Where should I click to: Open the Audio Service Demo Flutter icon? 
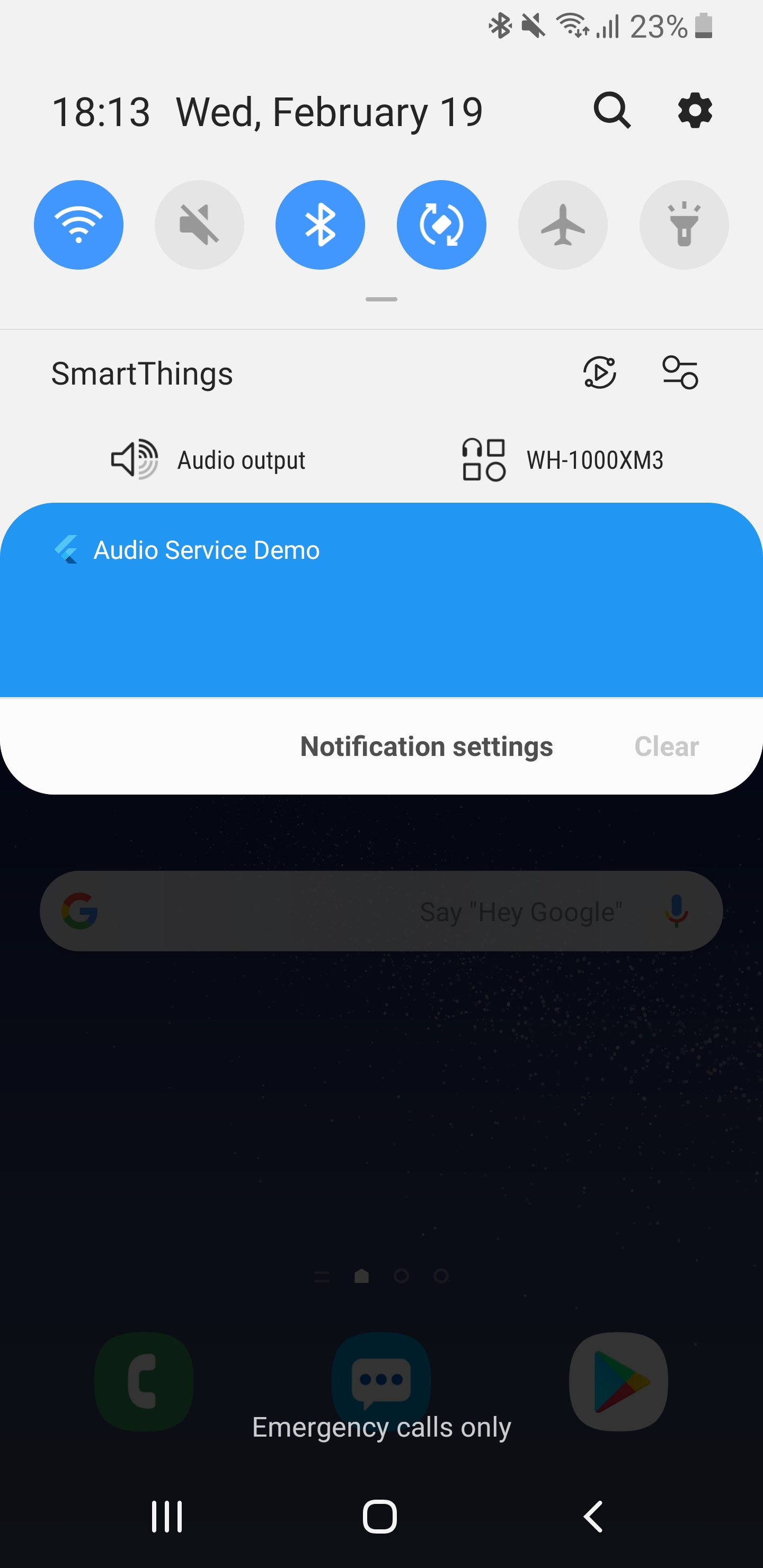pyautogui.click(x=67, y=550)
